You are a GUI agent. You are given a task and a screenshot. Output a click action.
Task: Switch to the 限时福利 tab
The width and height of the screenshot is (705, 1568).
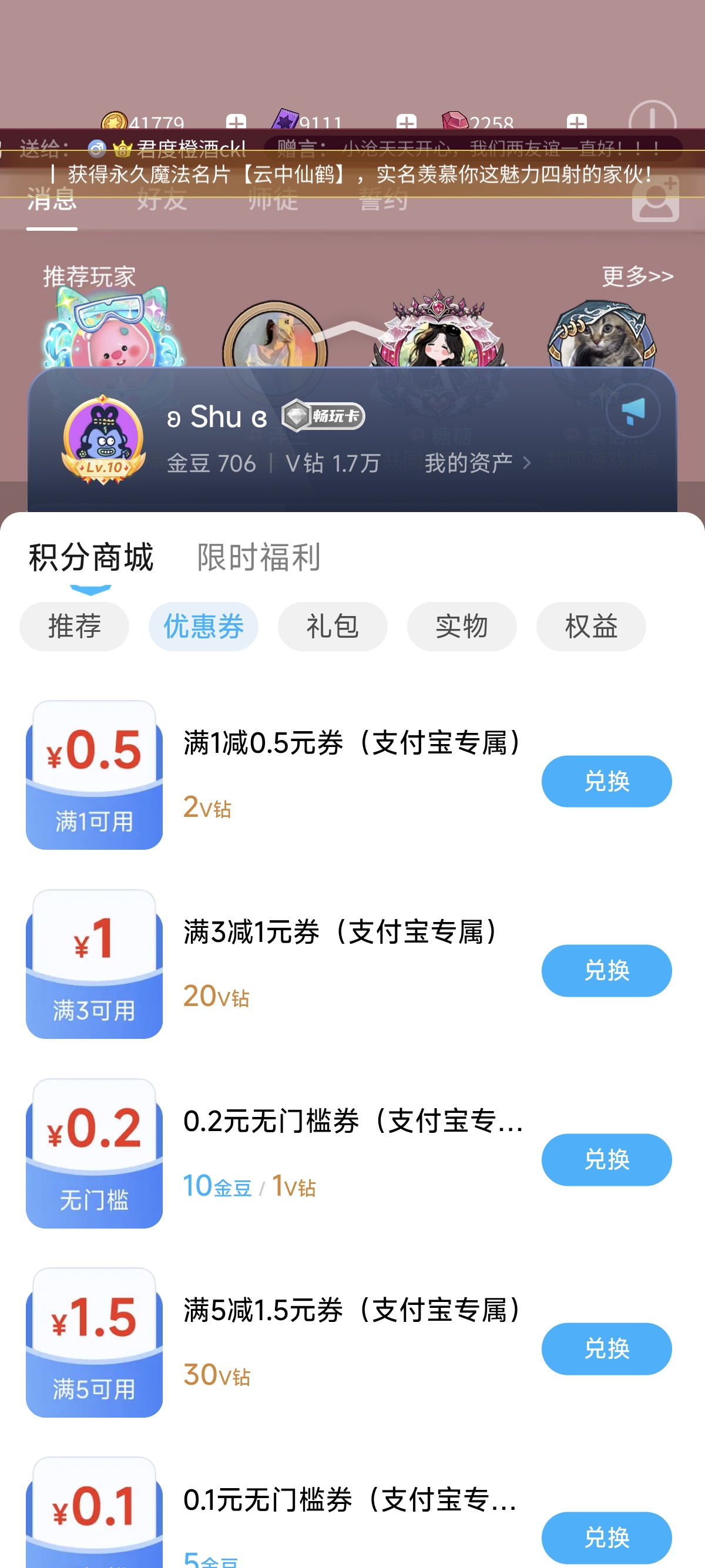point(258,557)
